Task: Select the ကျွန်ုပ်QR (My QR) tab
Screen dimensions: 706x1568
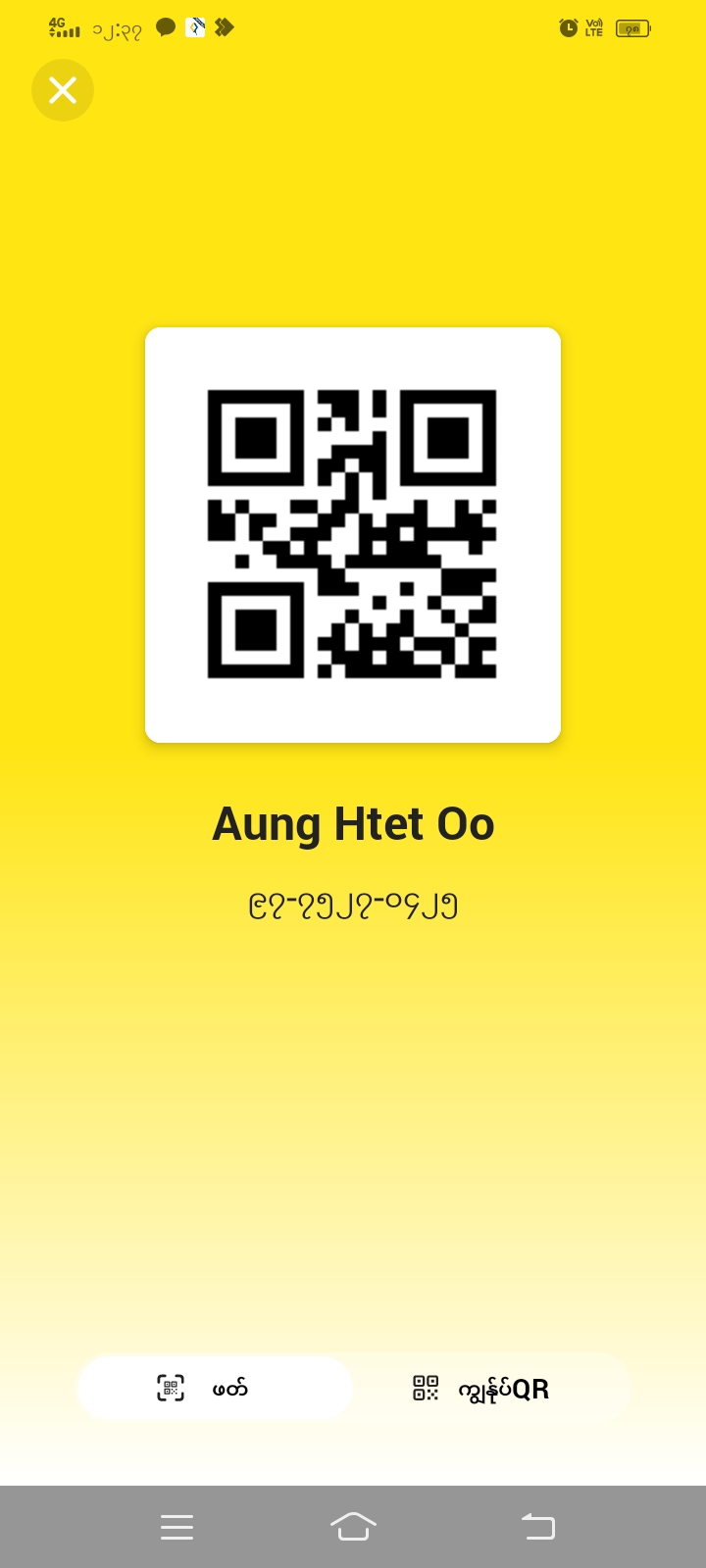Action: pyautogui.click(x=490, y=1388)
